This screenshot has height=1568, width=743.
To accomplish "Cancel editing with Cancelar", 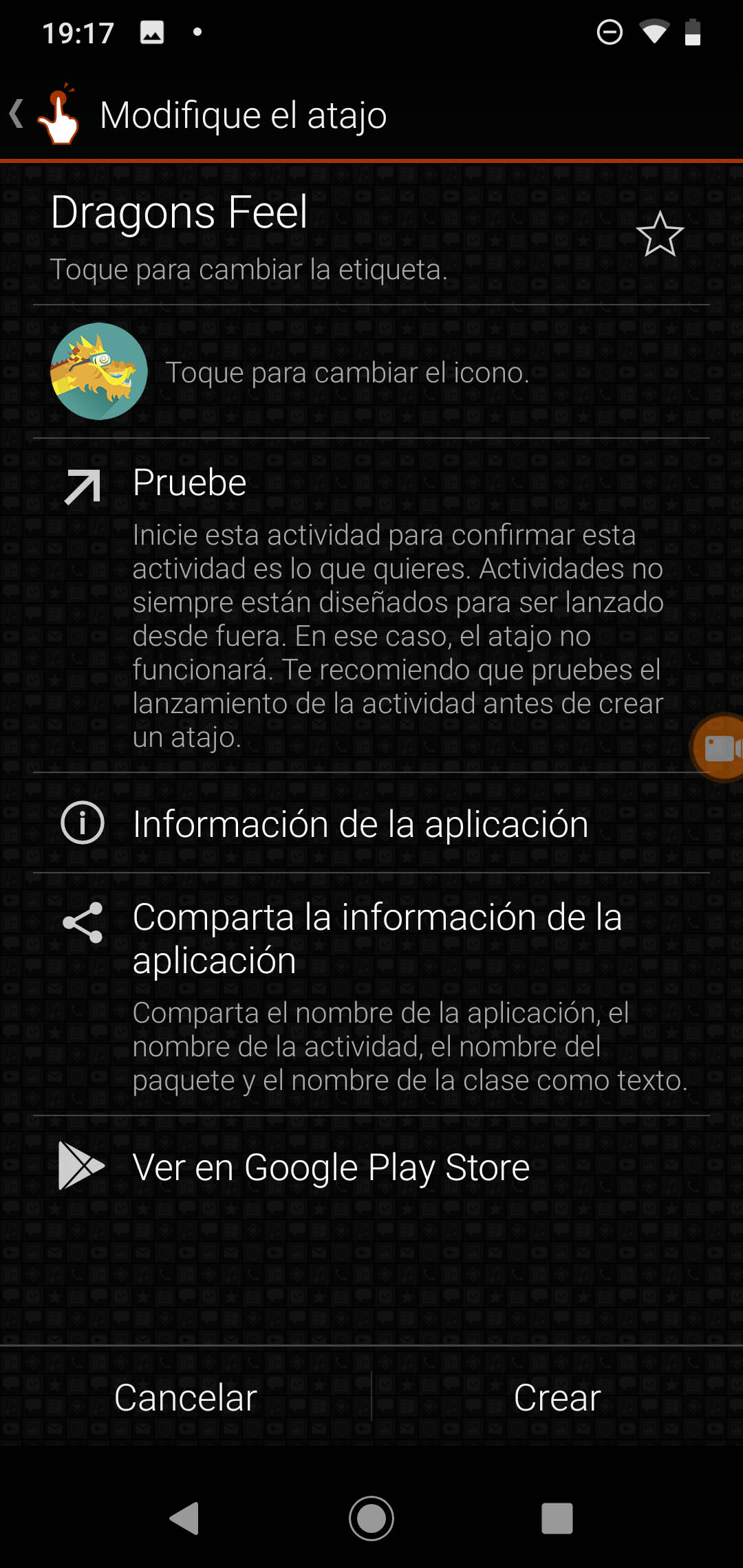I will 185,1397.
